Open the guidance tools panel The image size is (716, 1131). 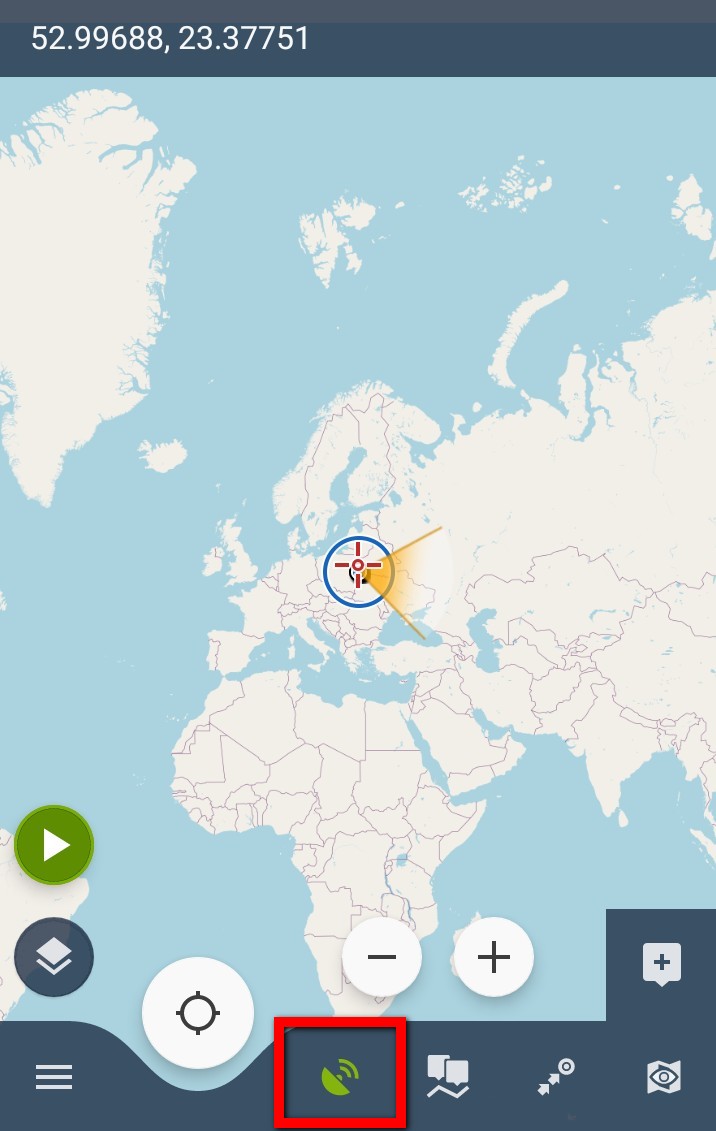point(556,1077)
